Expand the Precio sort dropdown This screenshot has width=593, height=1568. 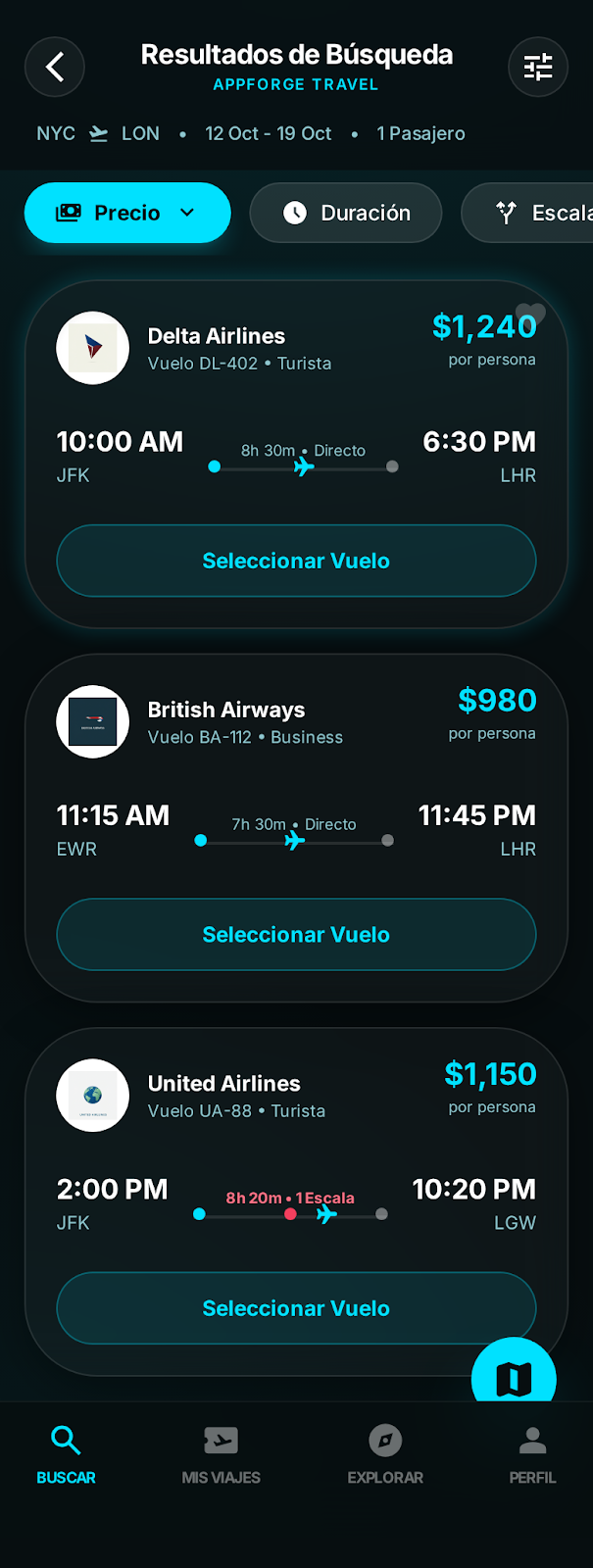pos(127,213)
